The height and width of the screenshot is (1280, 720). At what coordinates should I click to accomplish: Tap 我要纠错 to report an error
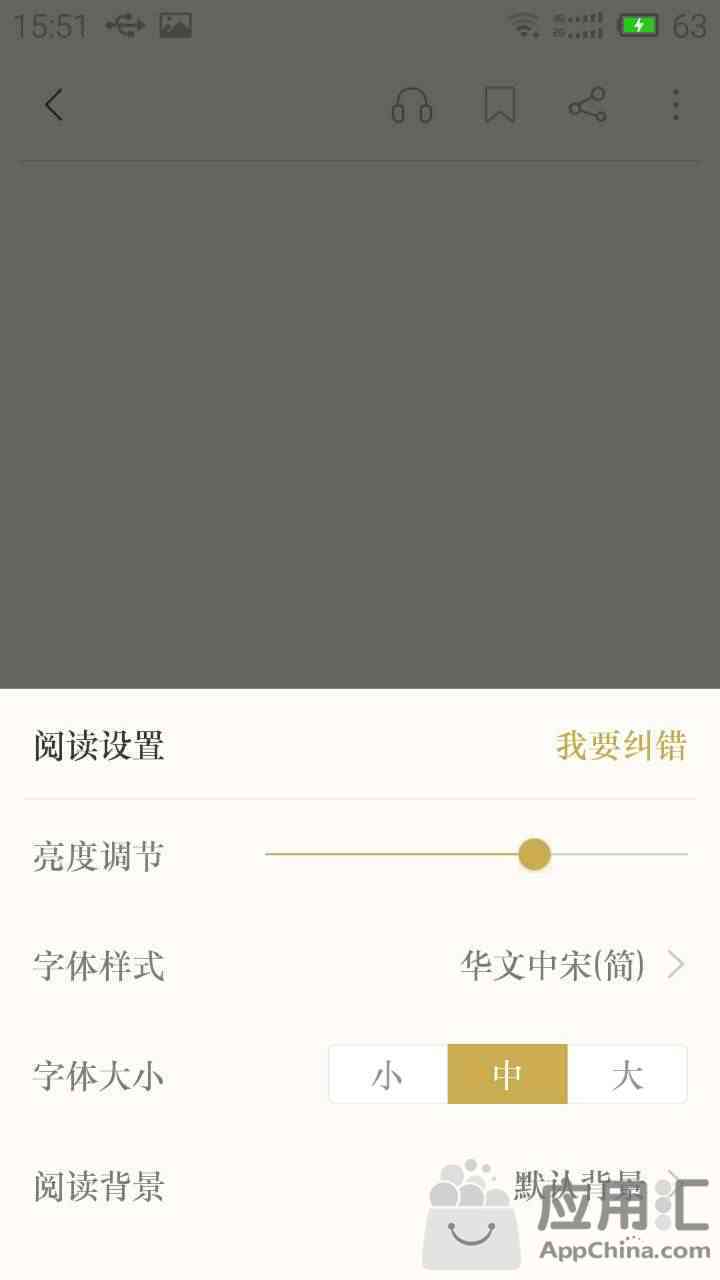pyautogui.click(x=622, y=746)
